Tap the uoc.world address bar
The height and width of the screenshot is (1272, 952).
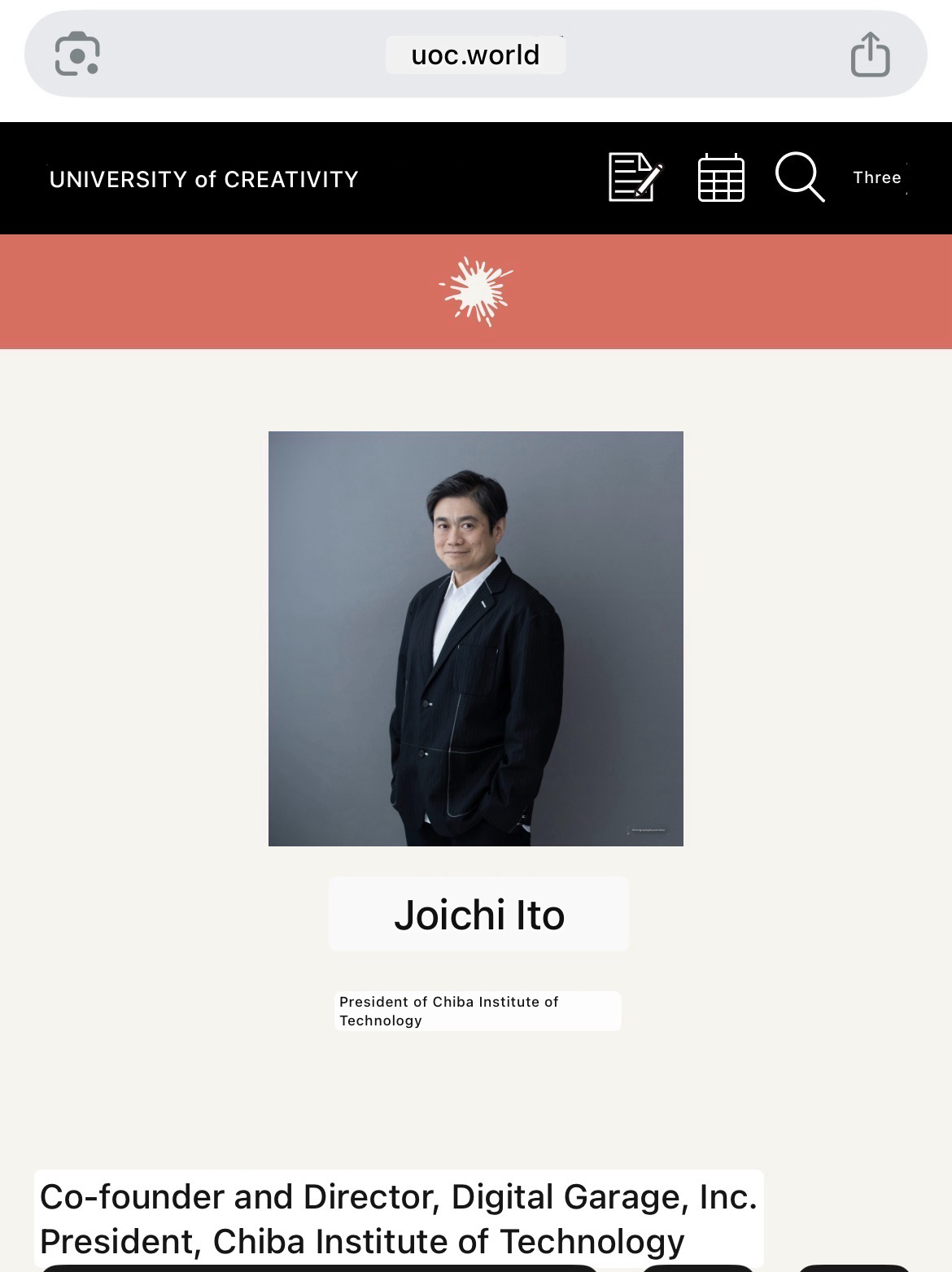coord(475,55)
